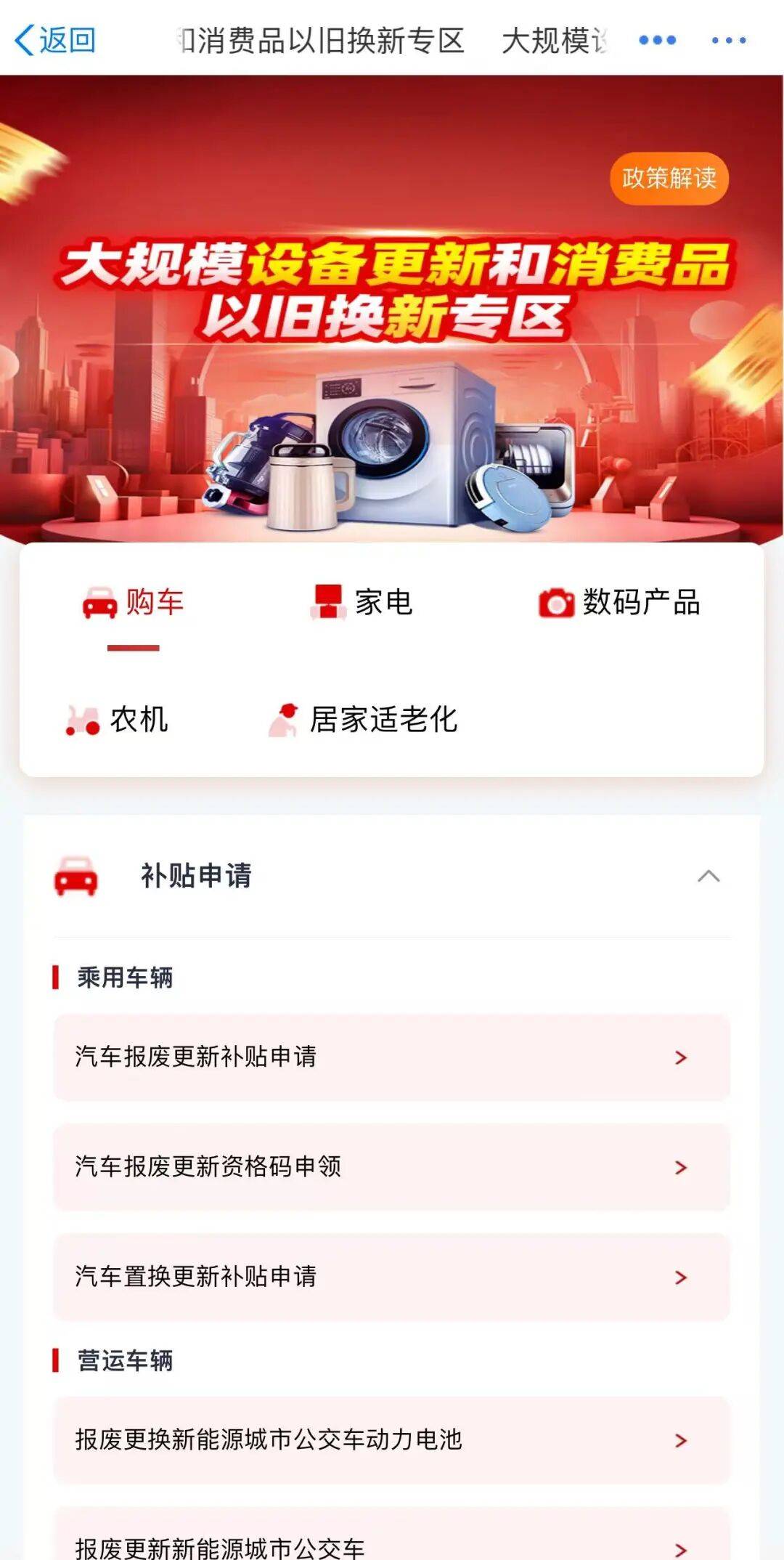
Task: Open 汽车报废更新补贴申请
Action: 391,1057
